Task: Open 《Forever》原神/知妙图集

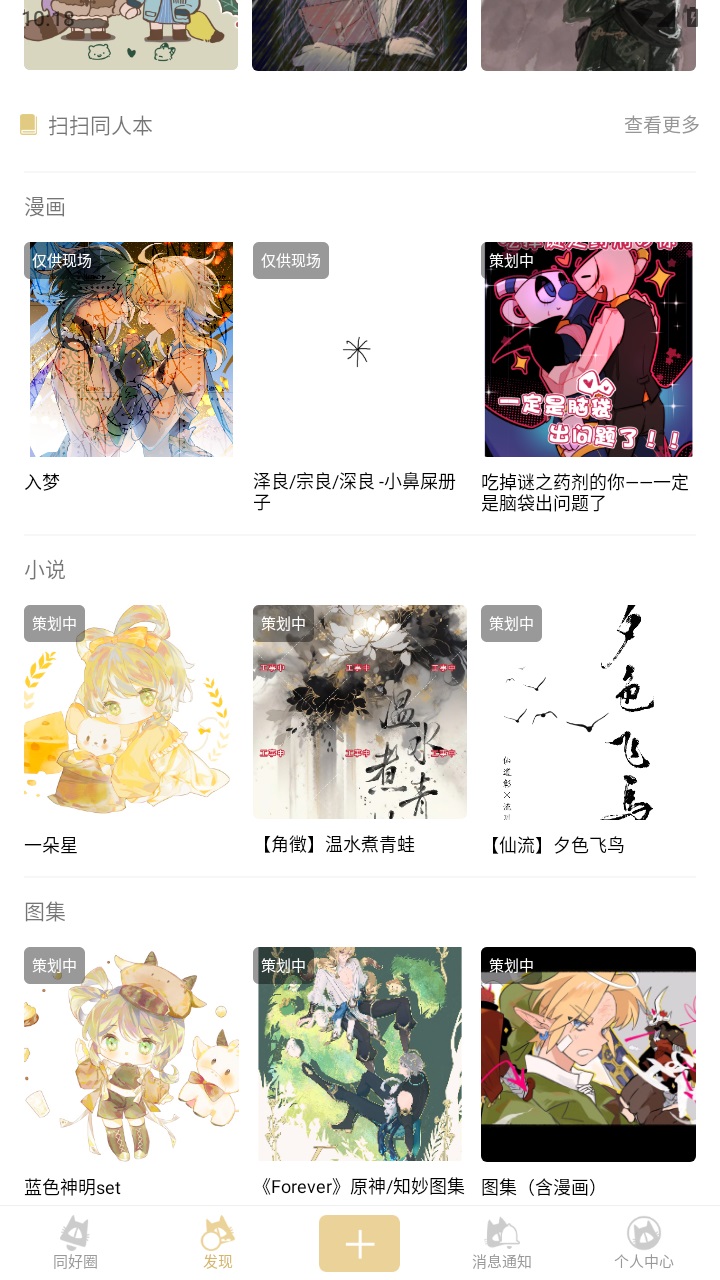Action: click(359, 1054)
